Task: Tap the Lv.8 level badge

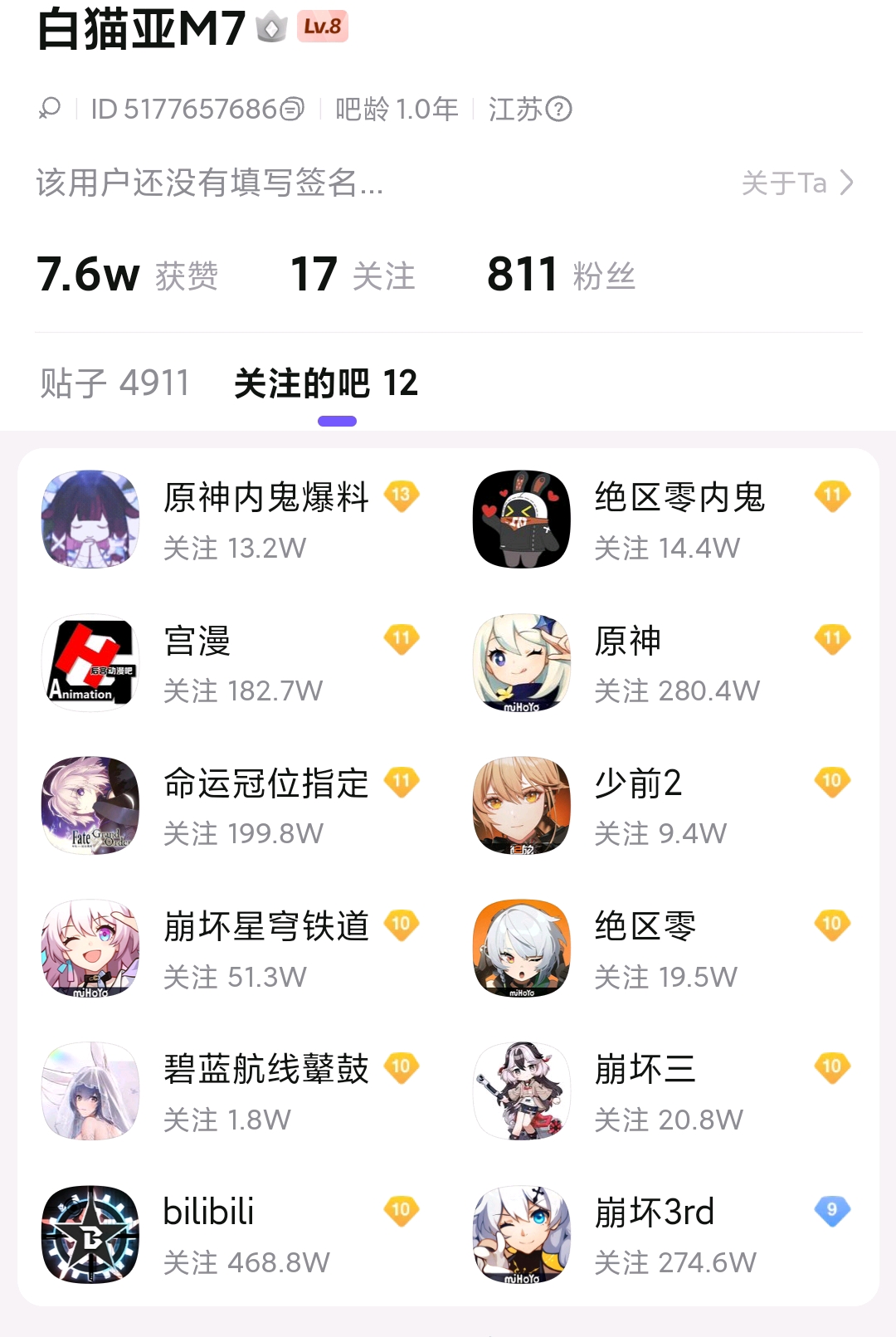Action: click(322, 27)
